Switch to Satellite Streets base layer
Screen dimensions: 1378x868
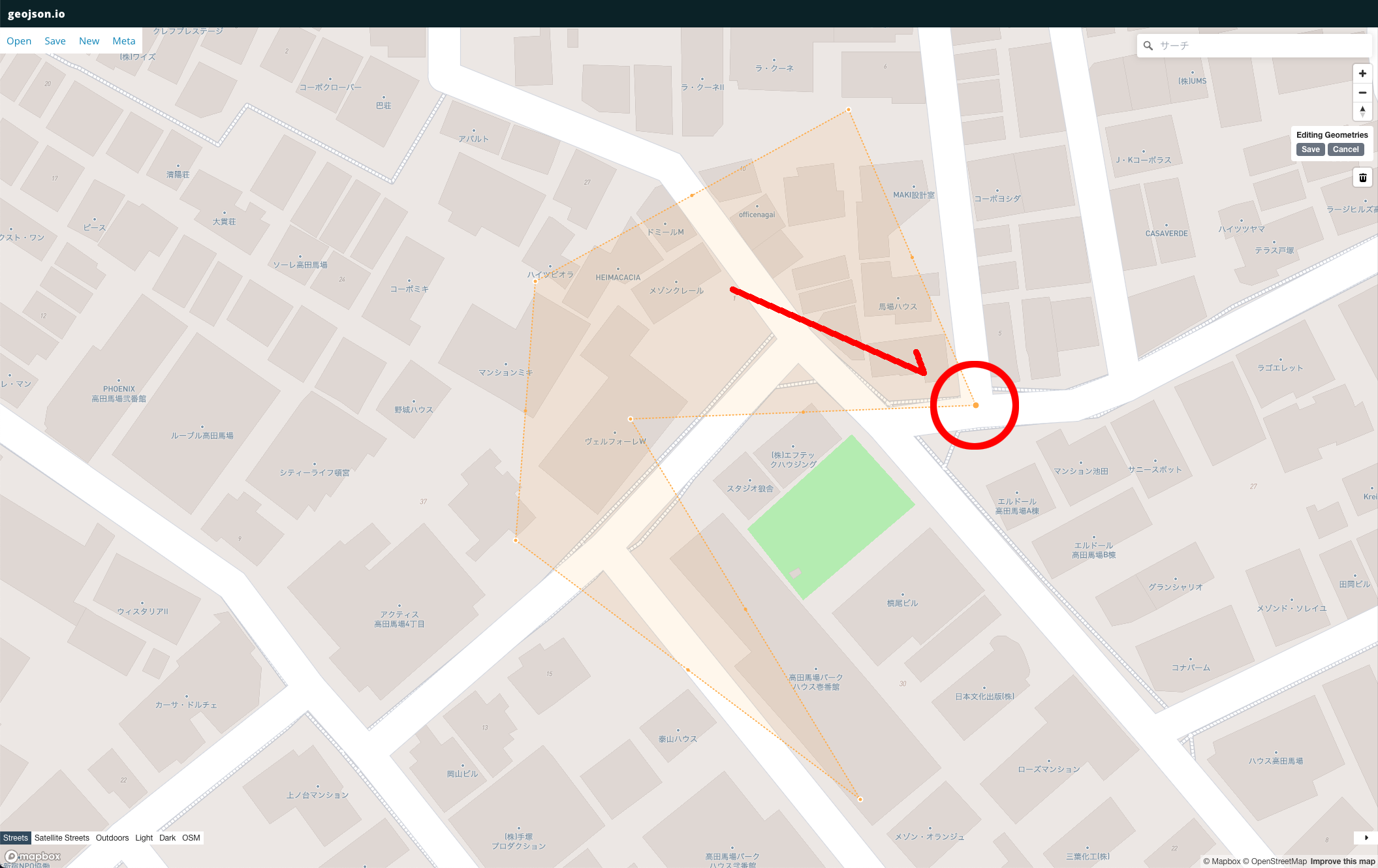point(62,838)
